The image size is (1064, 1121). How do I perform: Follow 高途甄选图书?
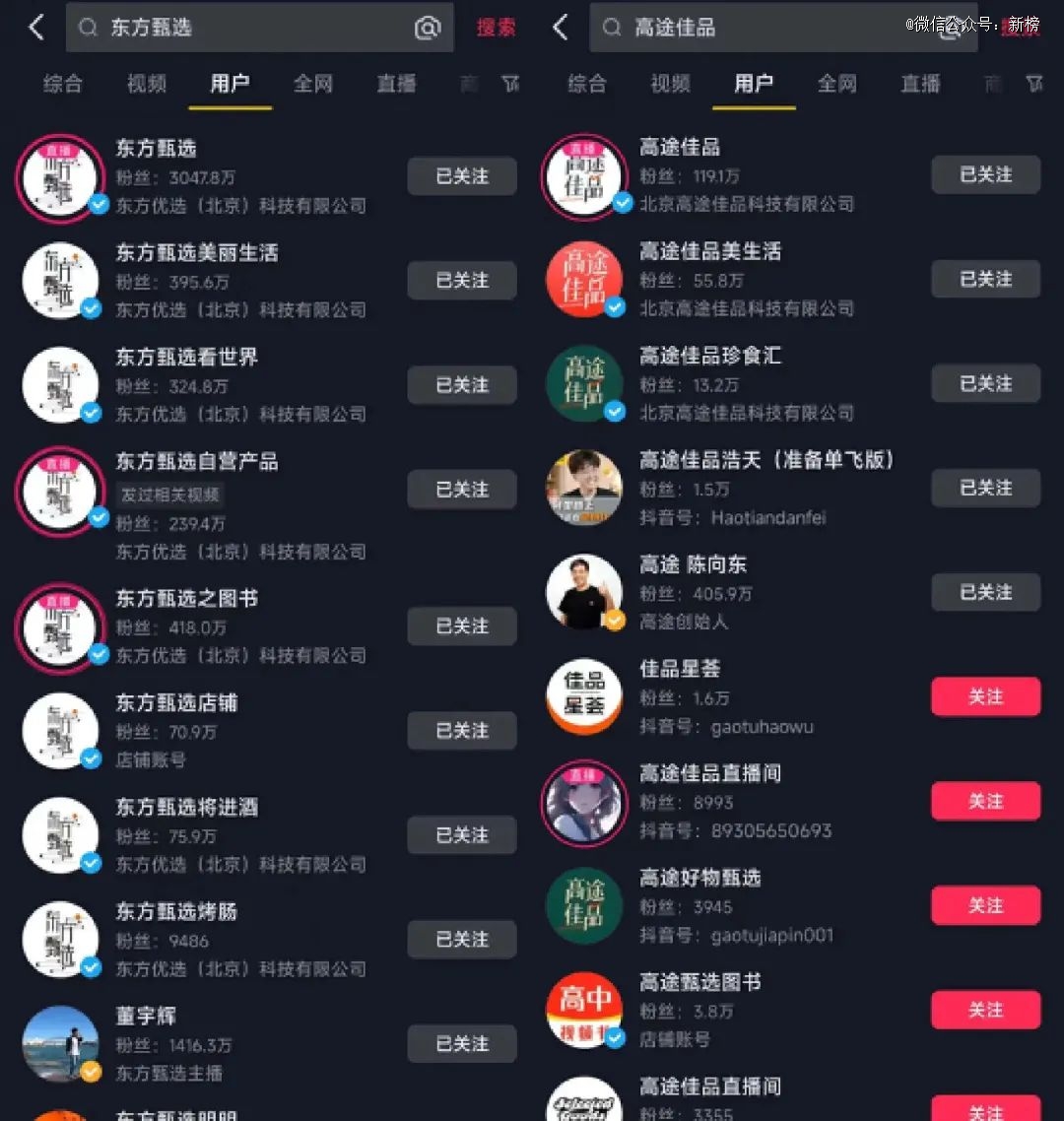[985, 1010]
